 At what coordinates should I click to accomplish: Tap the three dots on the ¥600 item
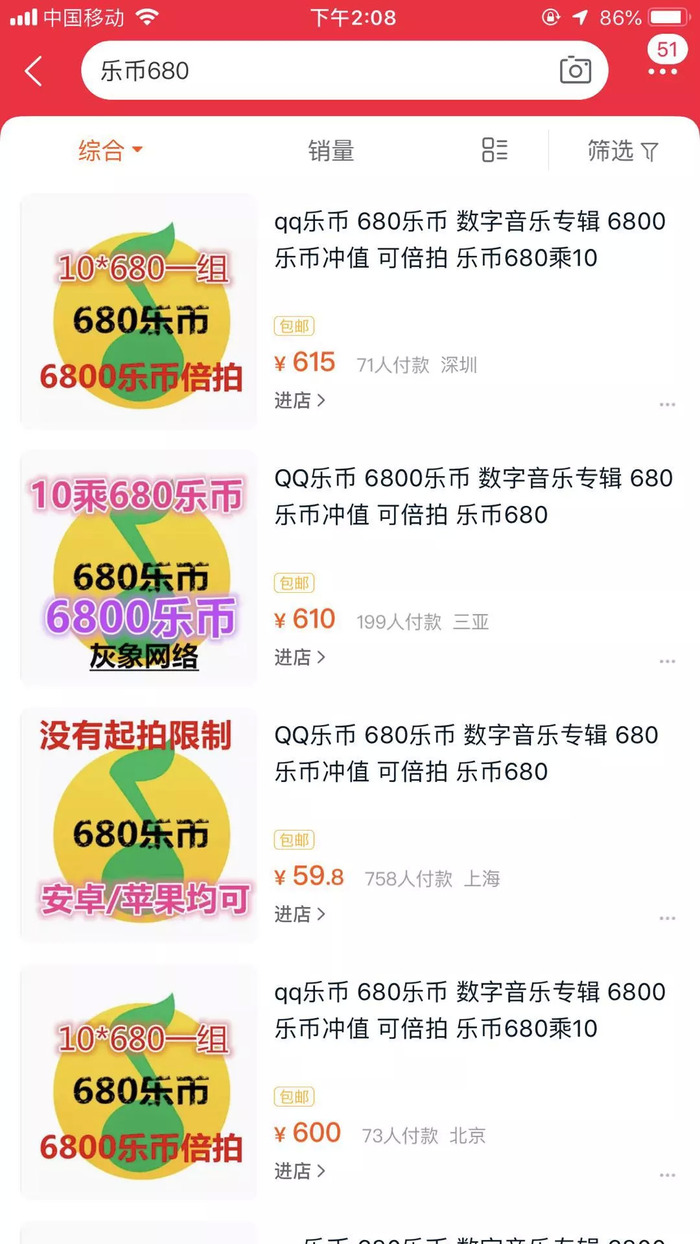tap(667, 1176)
